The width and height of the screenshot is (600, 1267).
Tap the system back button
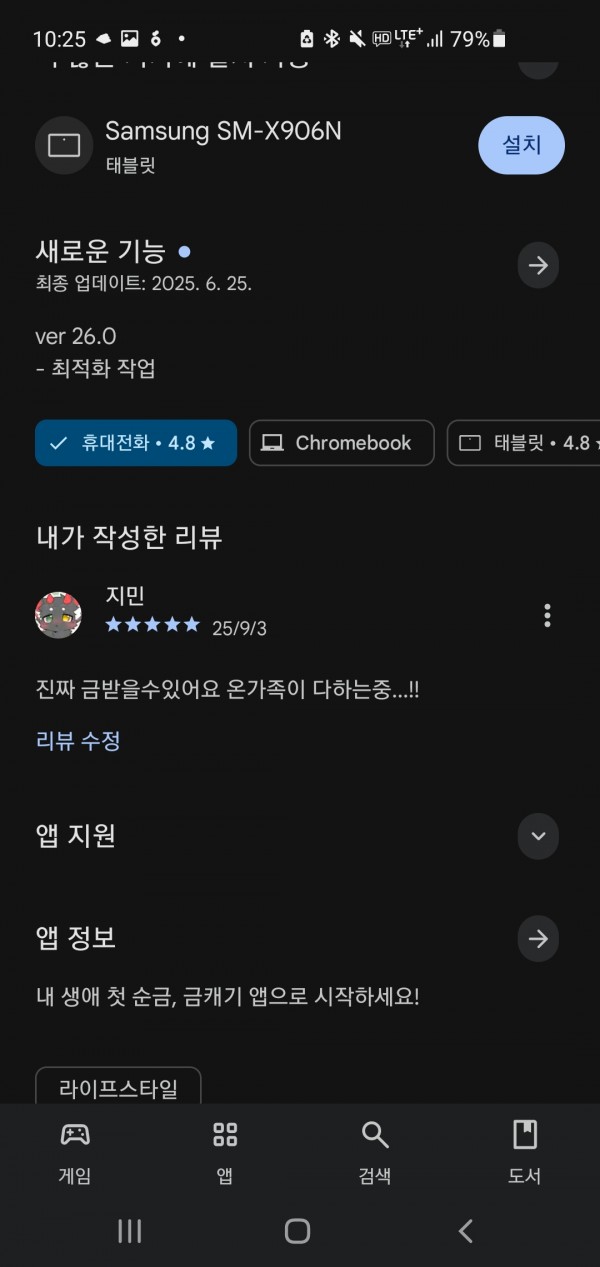pyautogui.click(x=465, y=1231)
